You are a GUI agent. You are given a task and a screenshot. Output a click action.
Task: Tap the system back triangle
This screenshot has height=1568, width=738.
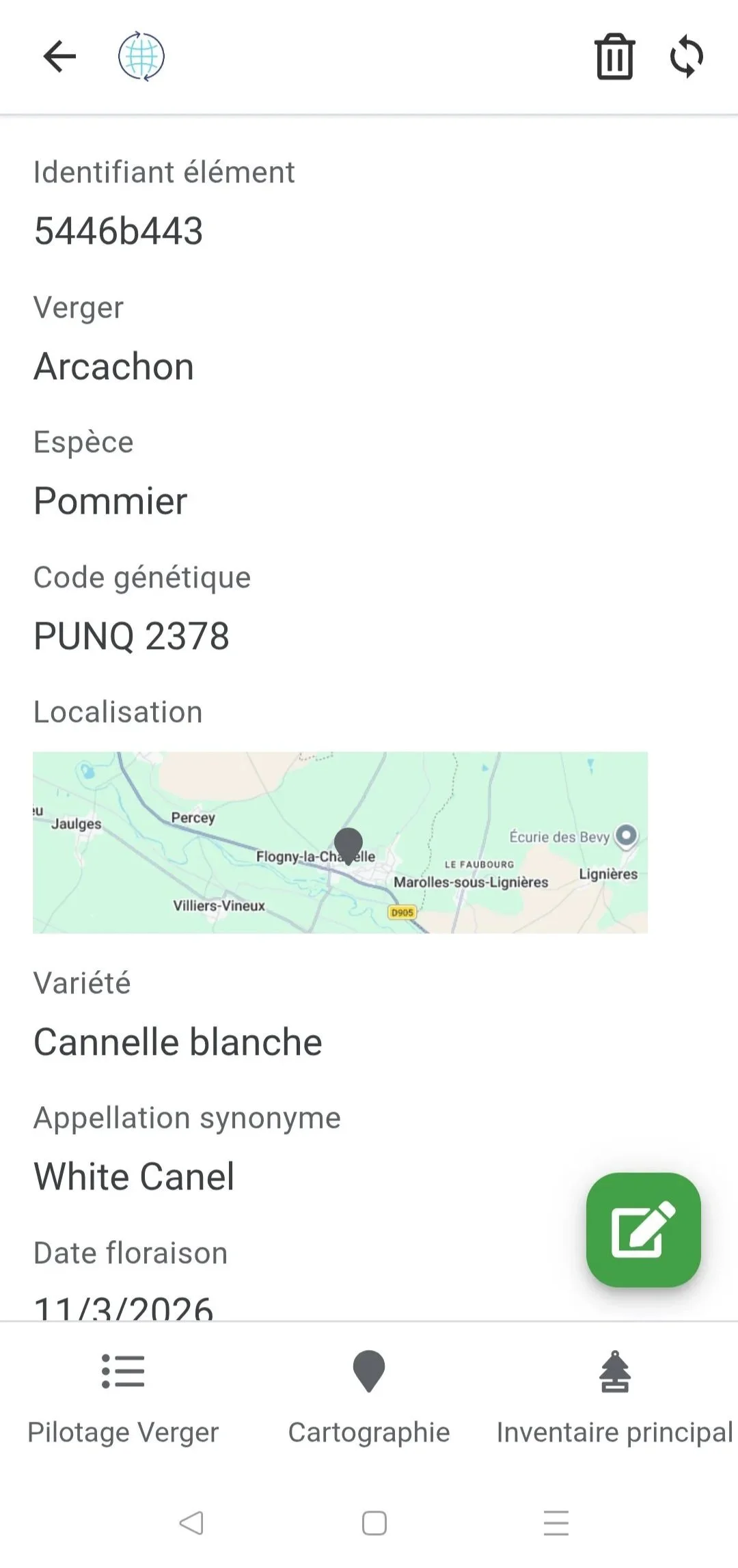pos(191,1523)
